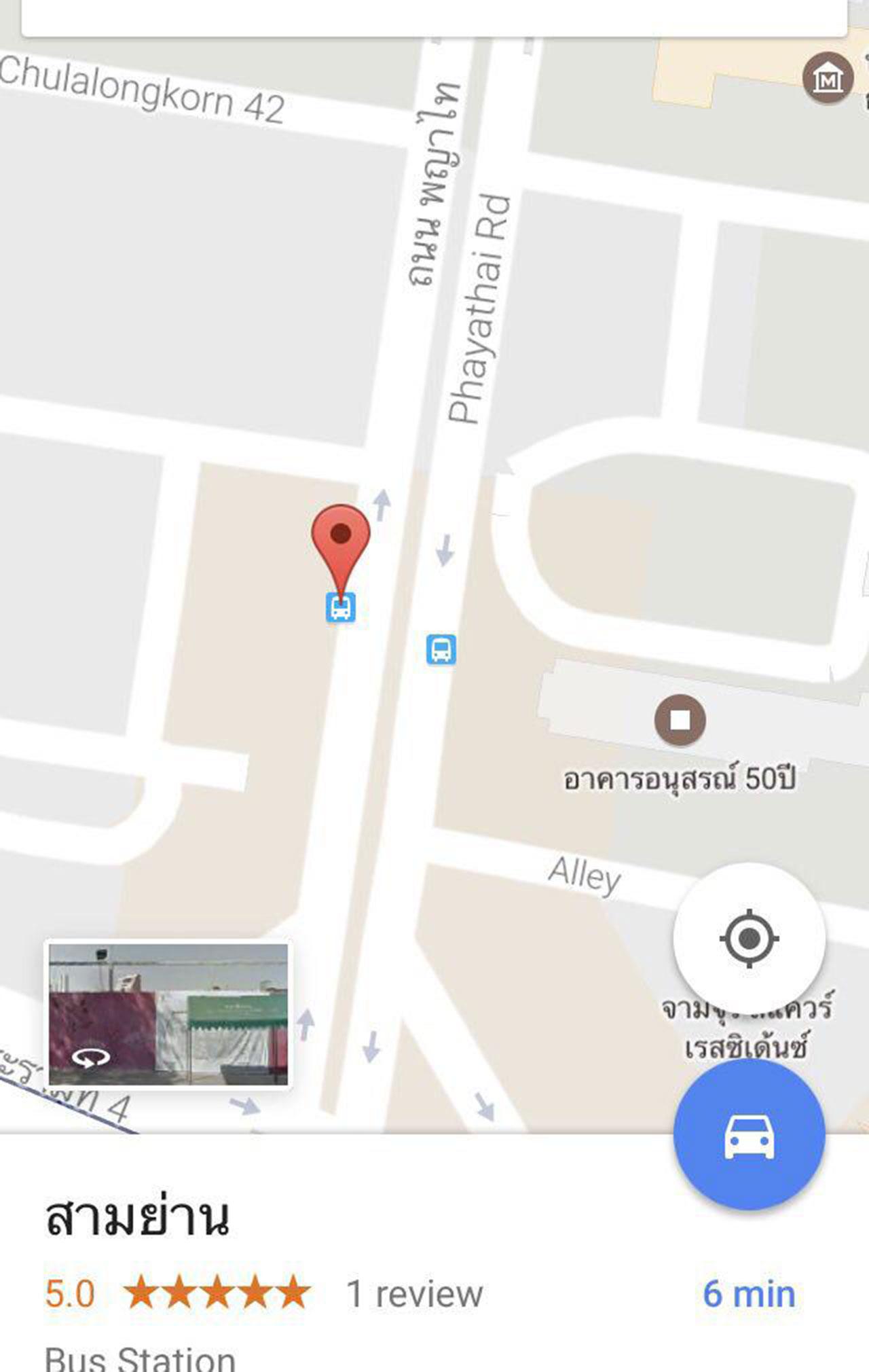Start driving directions with car button
The height and width of the screenshot is (1372, 869).
749,1135
